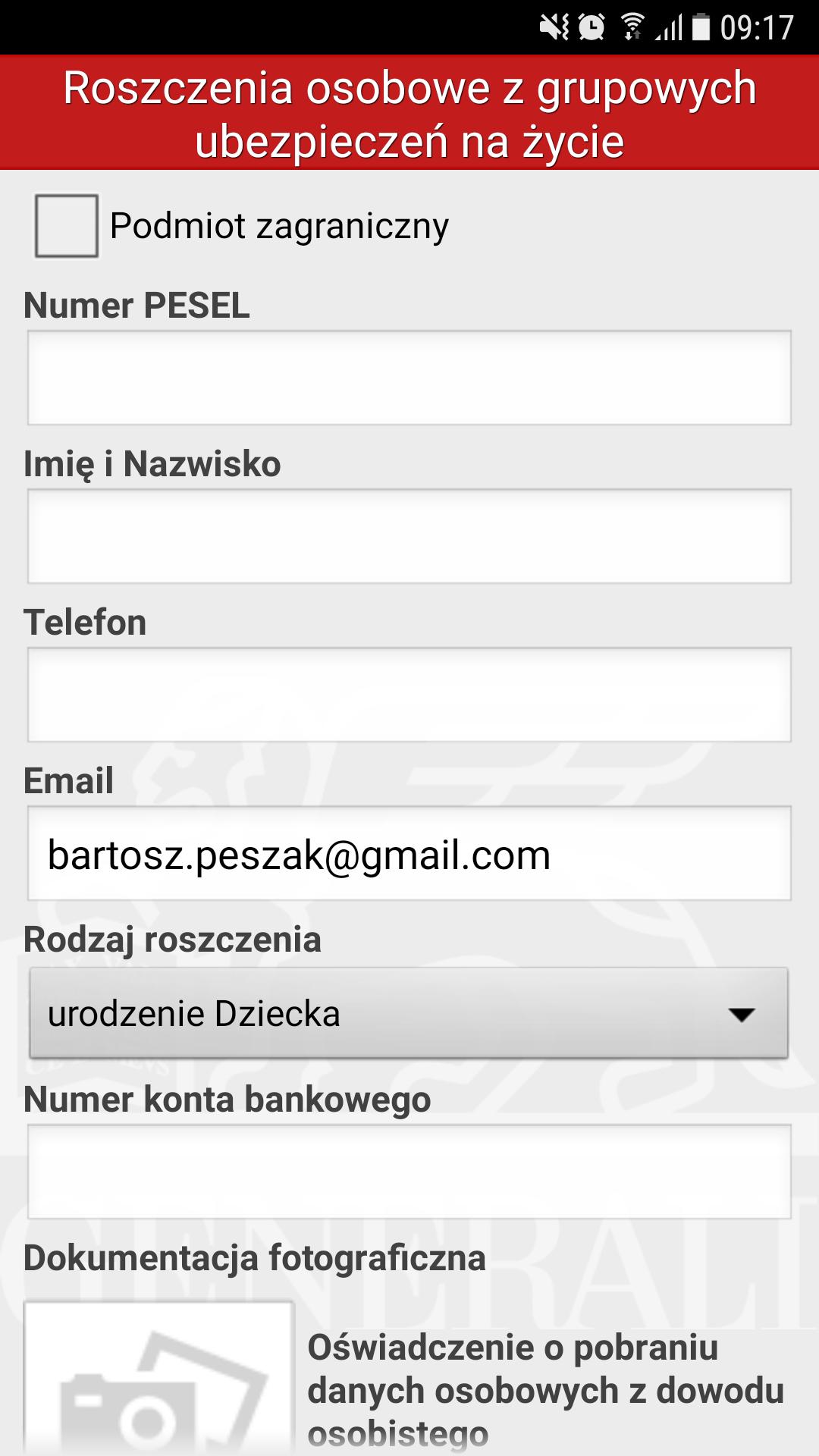The width and height of the screenshot is (819, 1456).
Task: Add photo for Oświadczenie o pobraniu danych
Action: (x=159, y=1379)
